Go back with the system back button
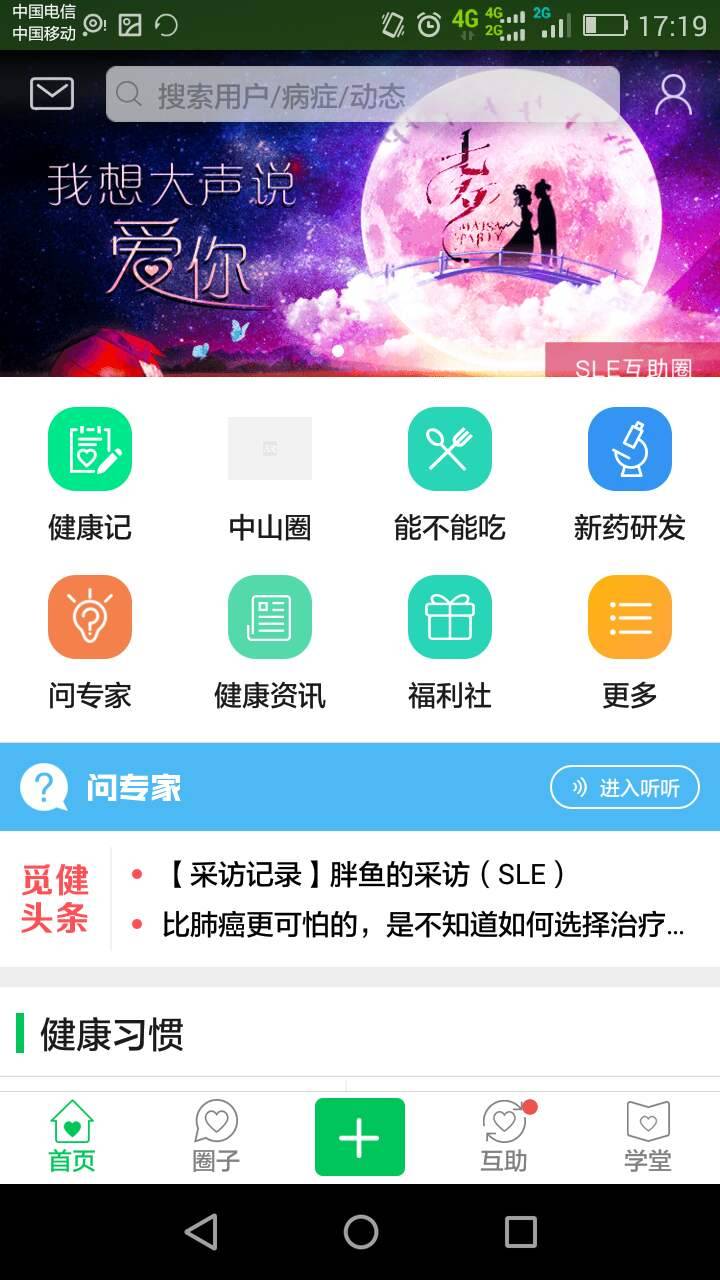720x1280 pixels. [201, 1232]
